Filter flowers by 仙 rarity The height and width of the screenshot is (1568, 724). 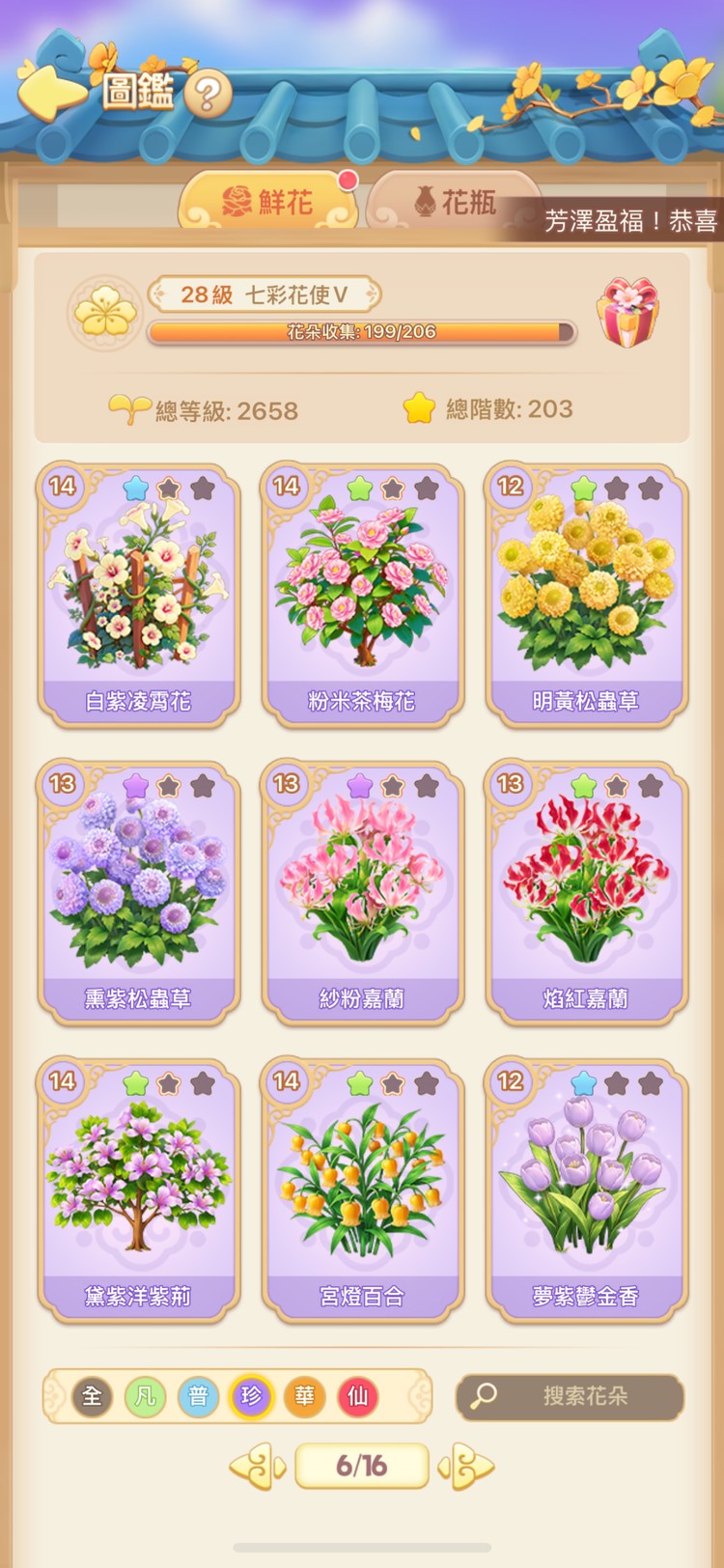(x=357, y=1396)
